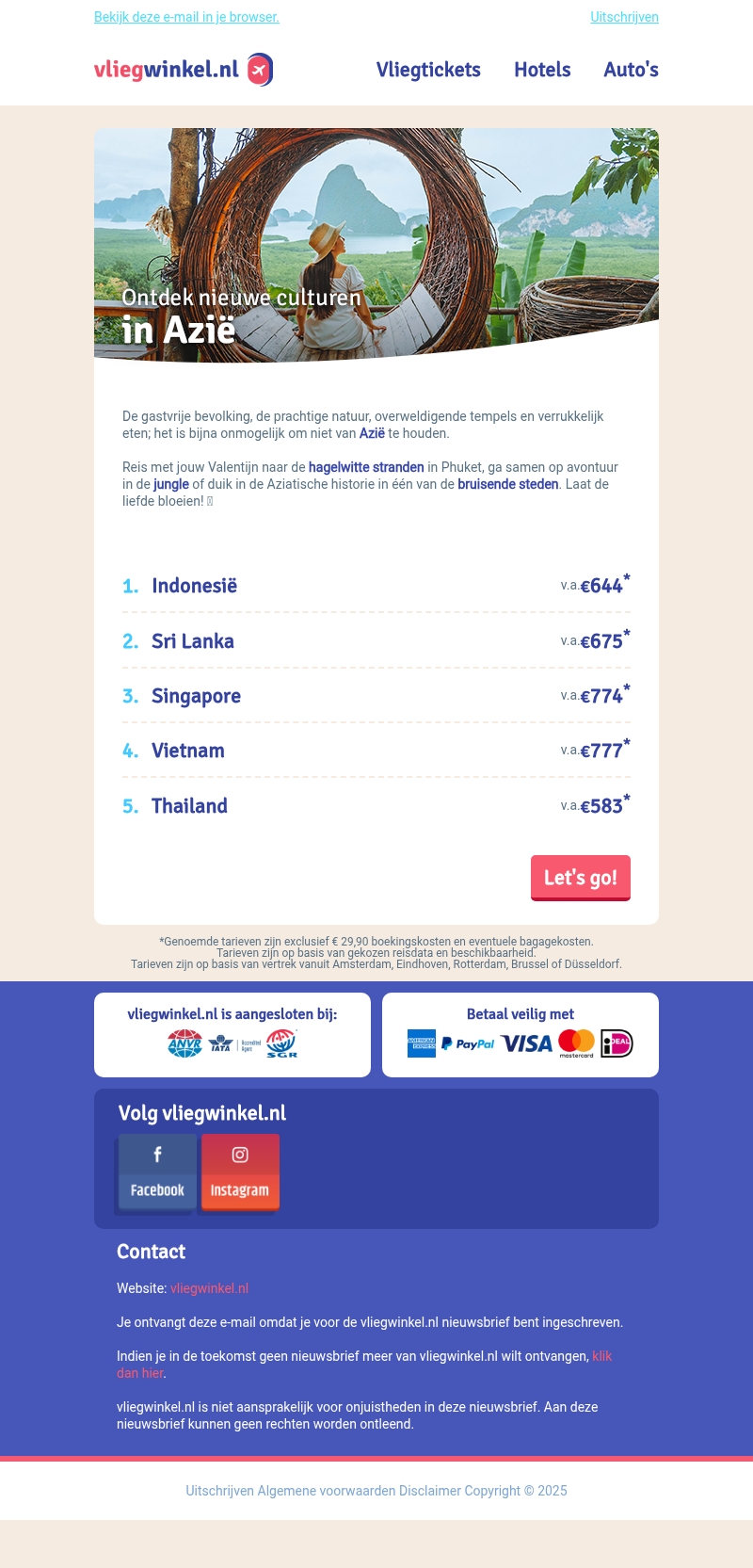
Task: Open 'Bekijk deze e-mail in je browser' link
Action: (186, 17)
